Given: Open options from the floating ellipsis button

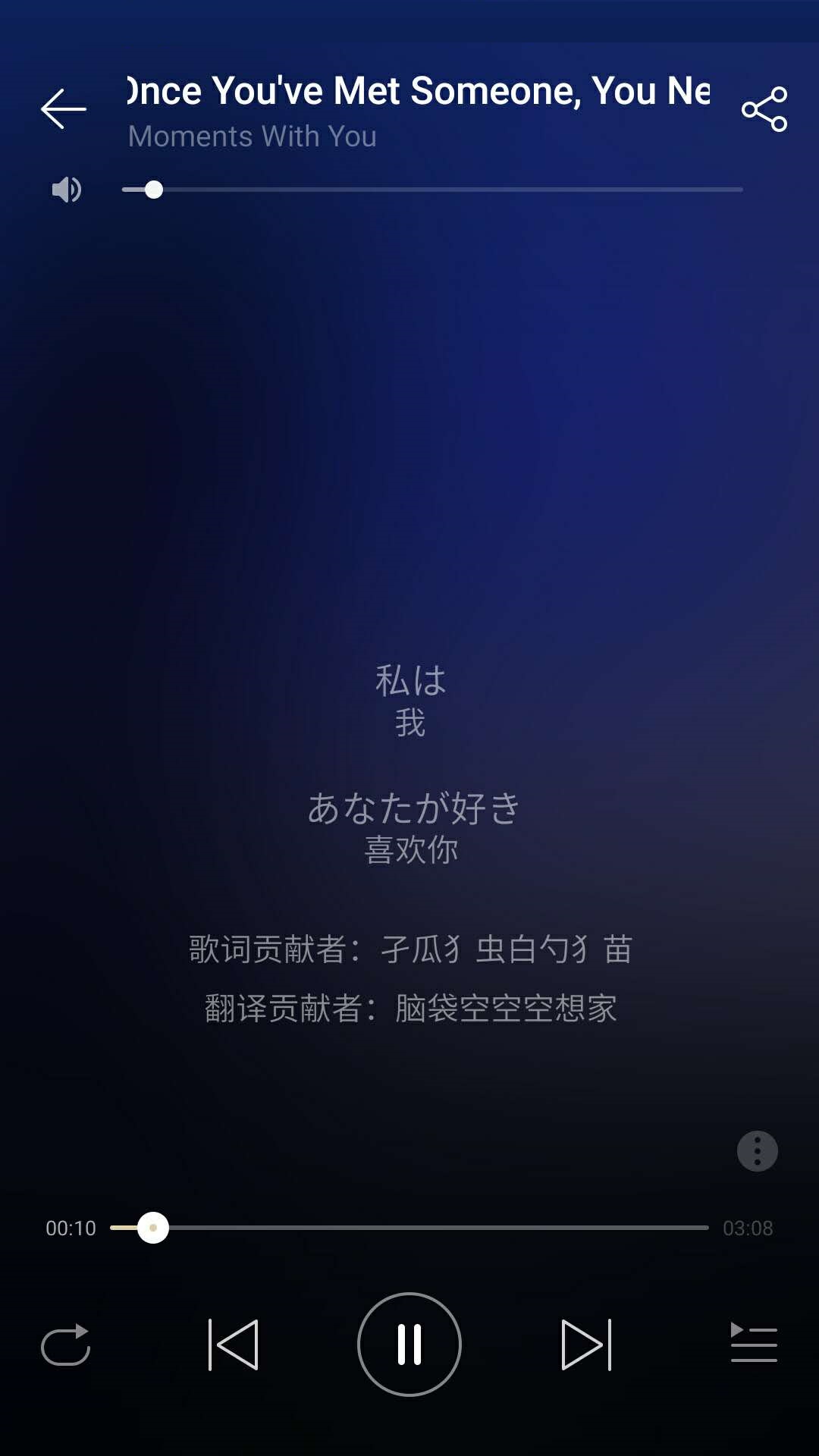Looking at the screenshot, I should tap(756, 1150).
